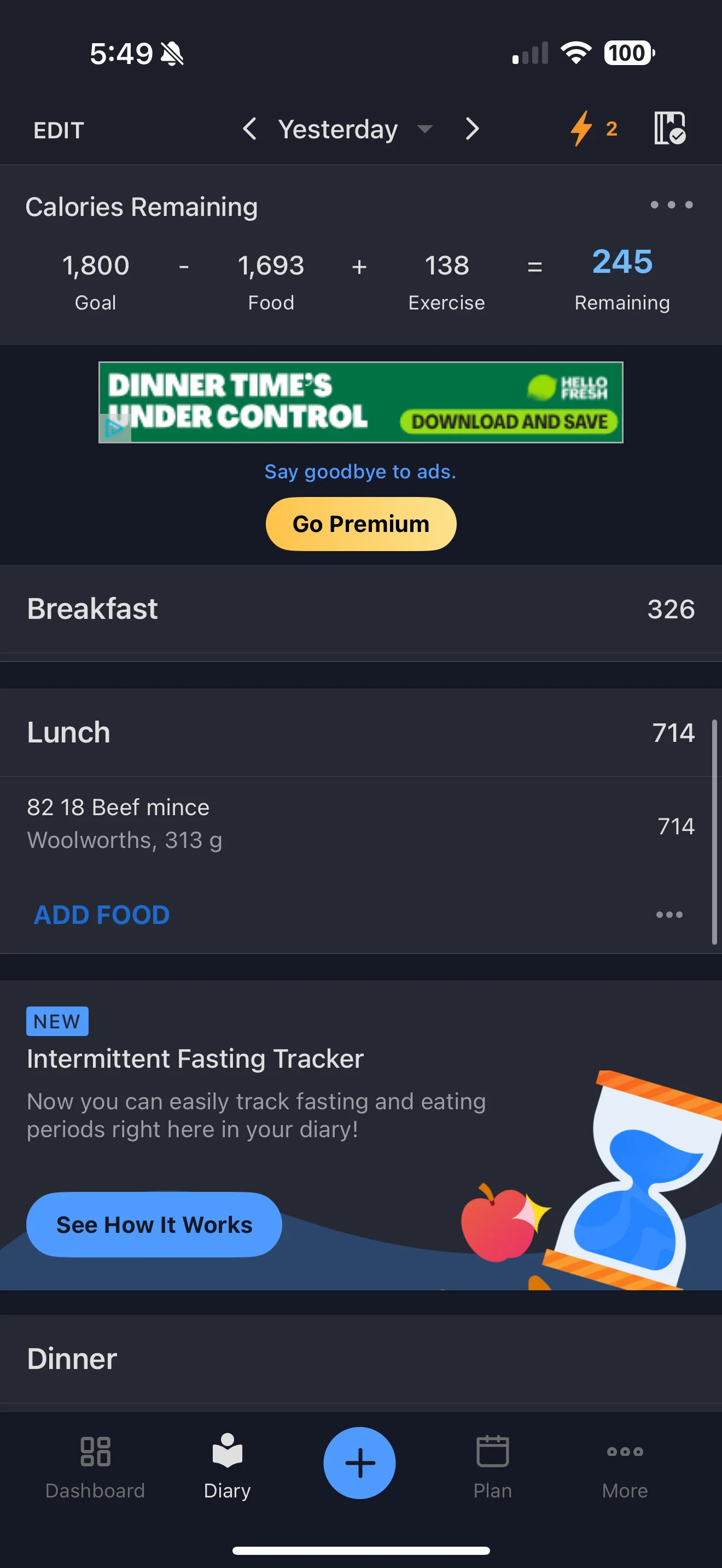
Task: Go to the next day arrow
Action: [x=473, y=129]
